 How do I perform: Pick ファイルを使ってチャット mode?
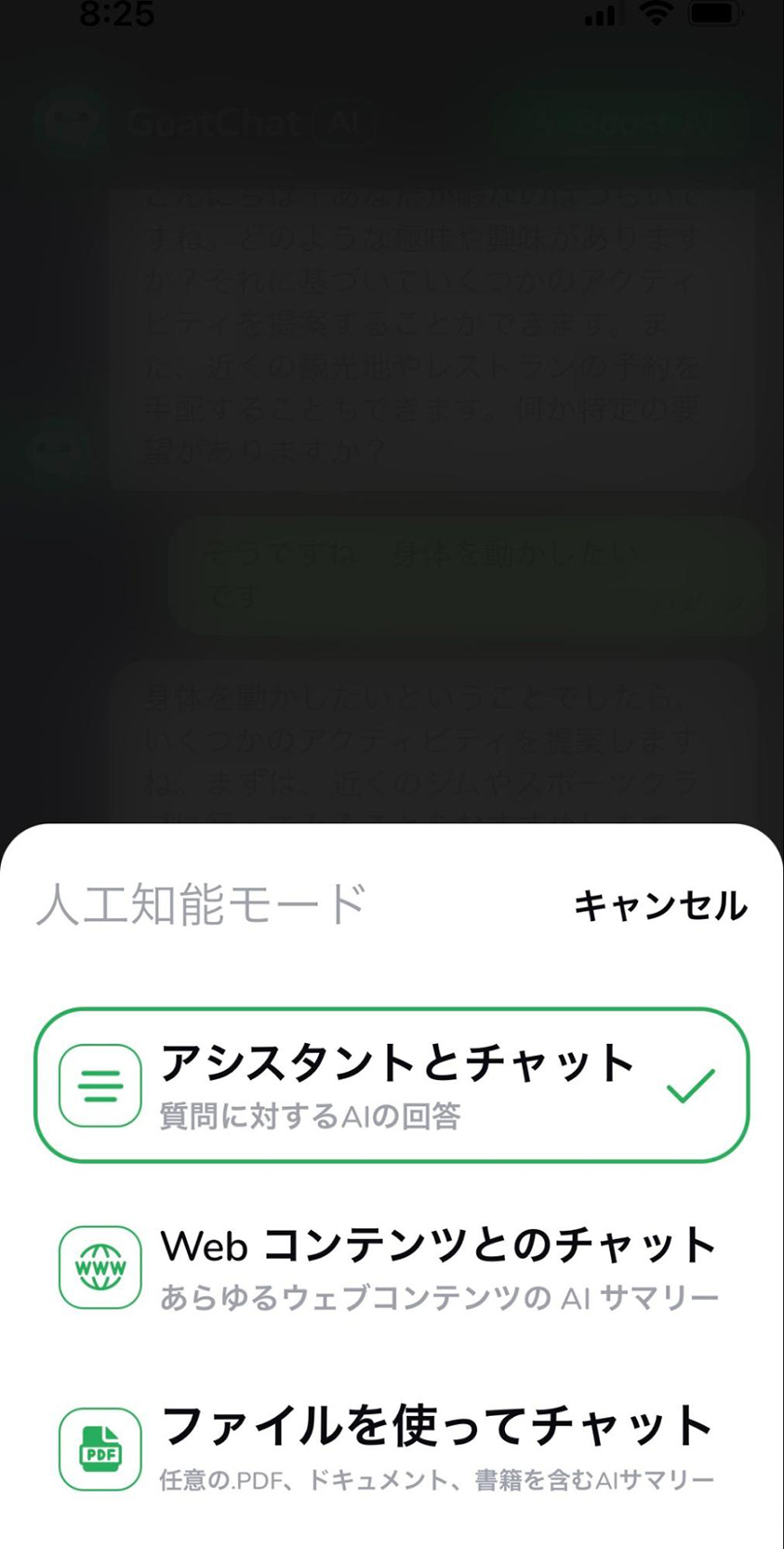tap(392, 1449)
